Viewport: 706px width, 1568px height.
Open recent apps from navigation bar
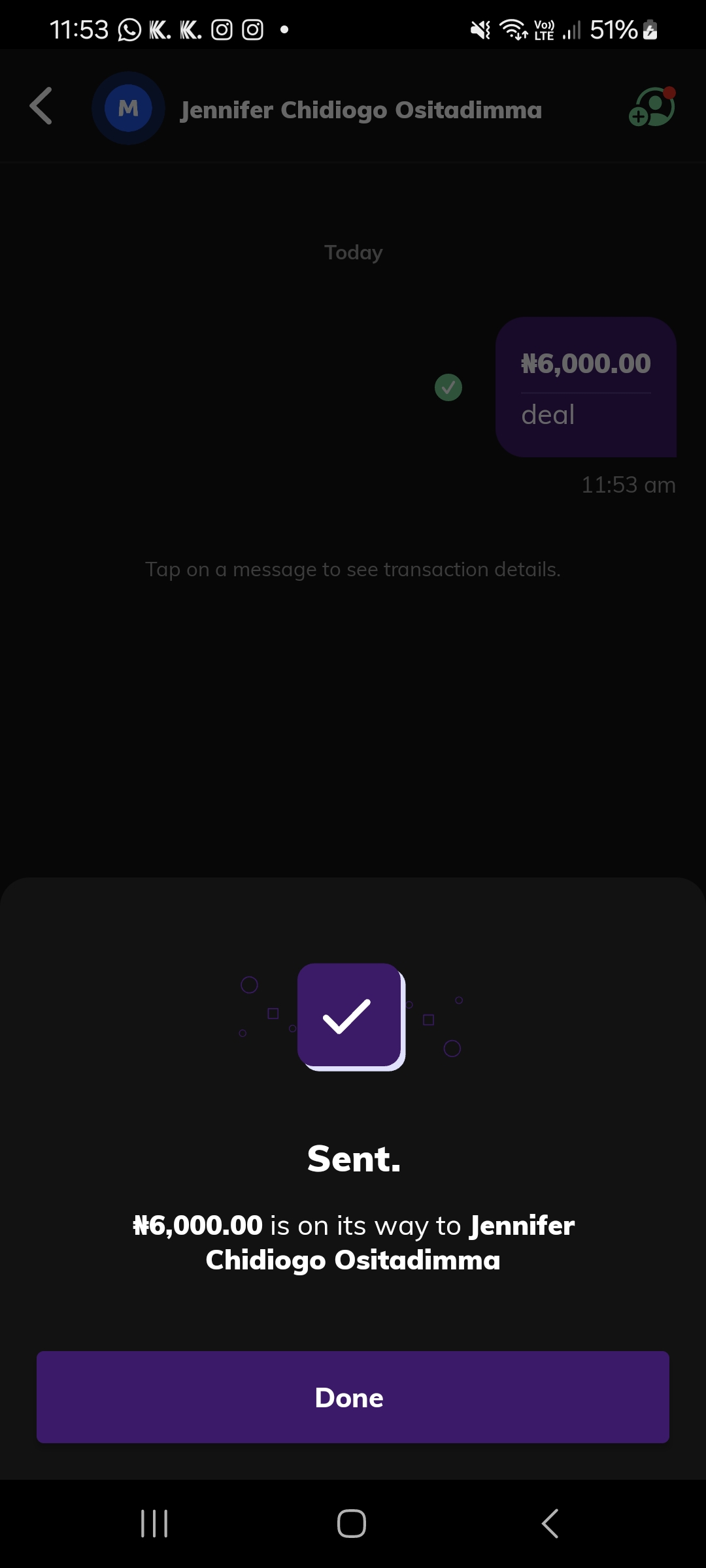155,1524
